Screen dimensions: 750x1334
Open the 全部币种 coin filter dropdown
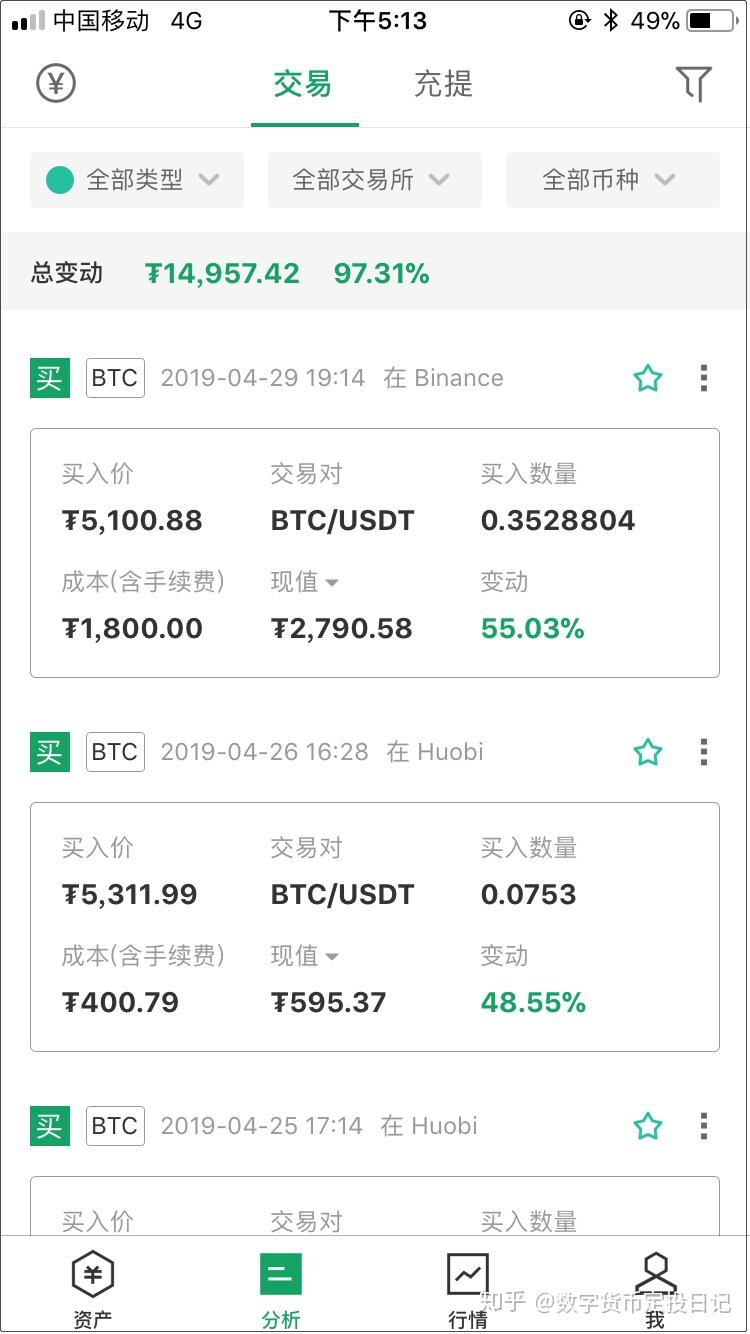(612, 180)
